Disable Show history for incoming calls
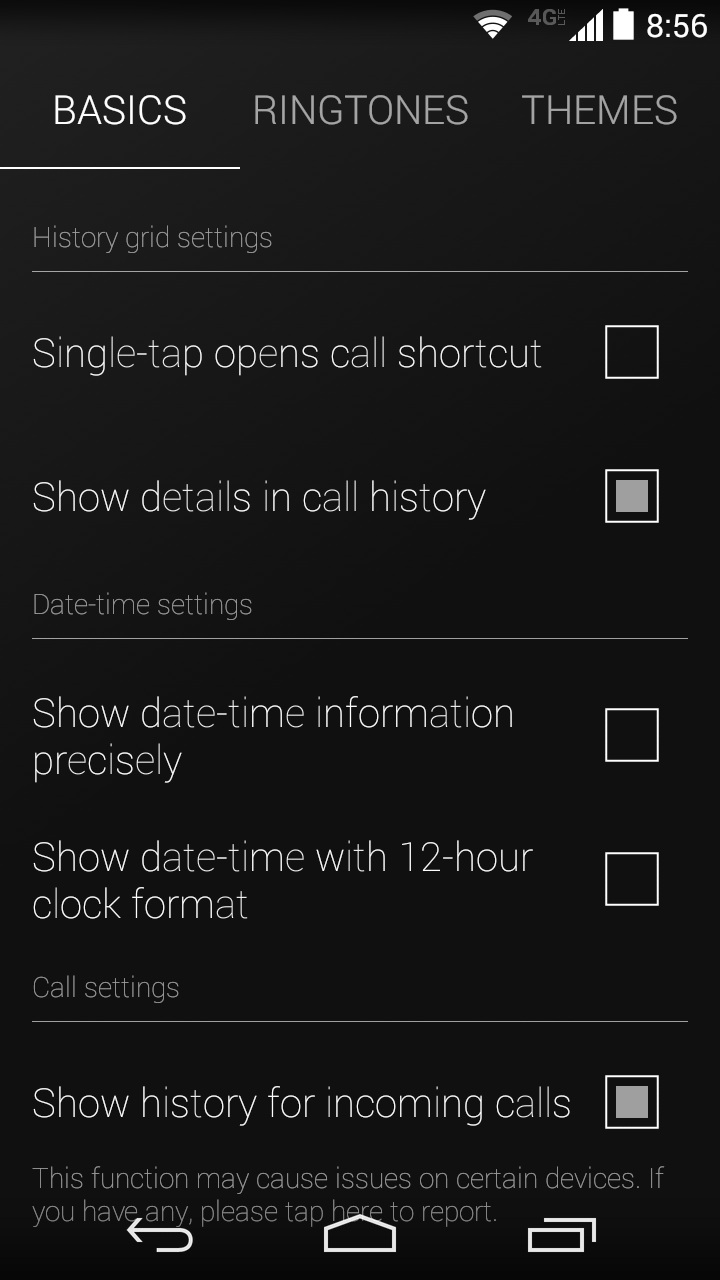Image resolution: width=720 pixels, height=1280 pixels. coord(631,1102)
